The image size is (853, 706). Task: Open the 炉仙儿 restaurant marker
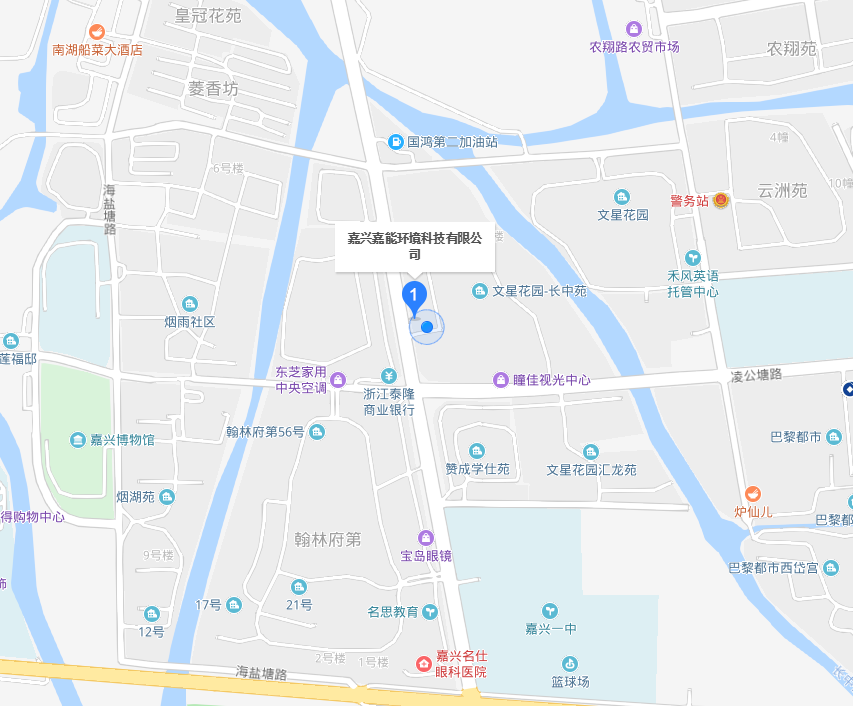click(x=753, y=494)
